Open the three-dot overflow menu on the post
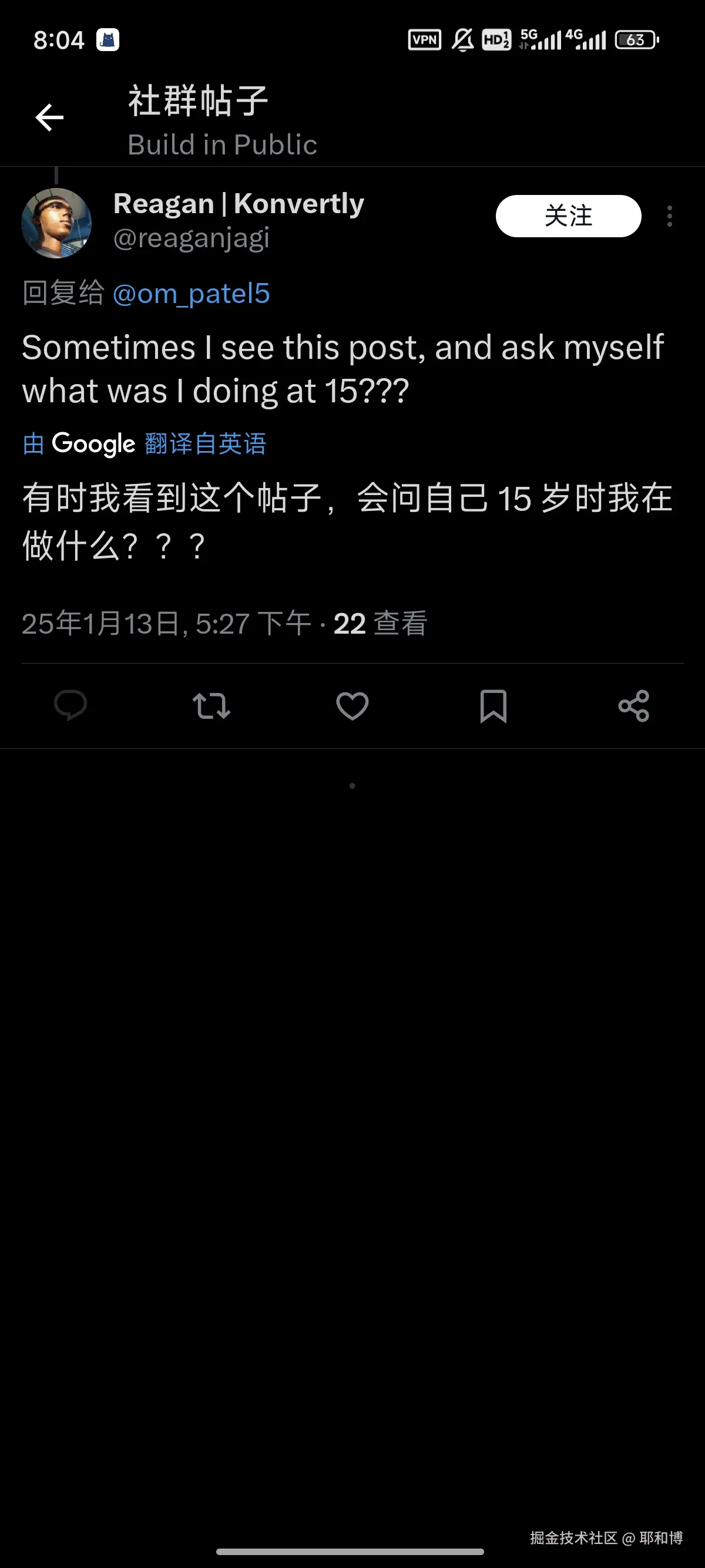The image size is (705, 1568). [x=669, y=217]
